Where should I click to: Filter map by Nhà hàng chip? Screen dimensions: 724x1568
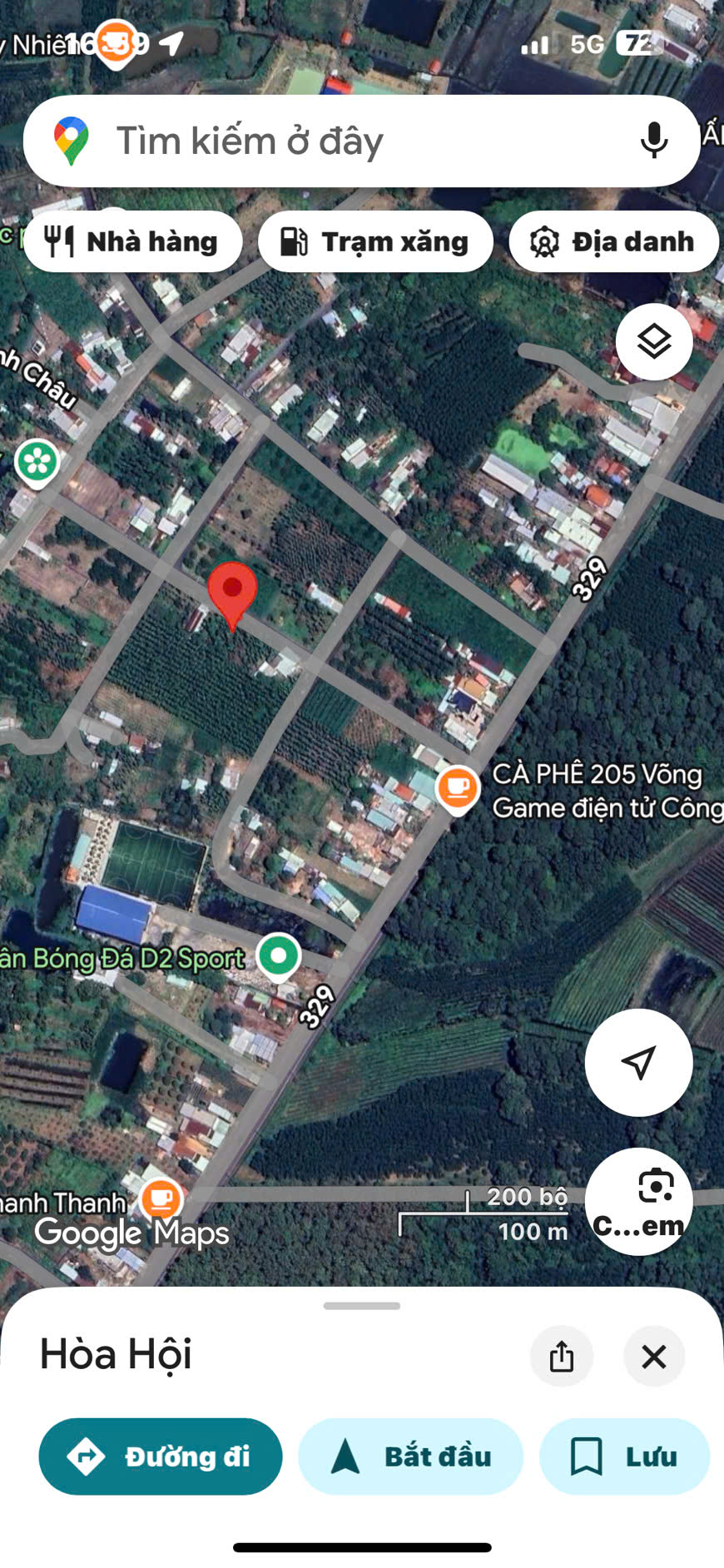click(133, 241)
